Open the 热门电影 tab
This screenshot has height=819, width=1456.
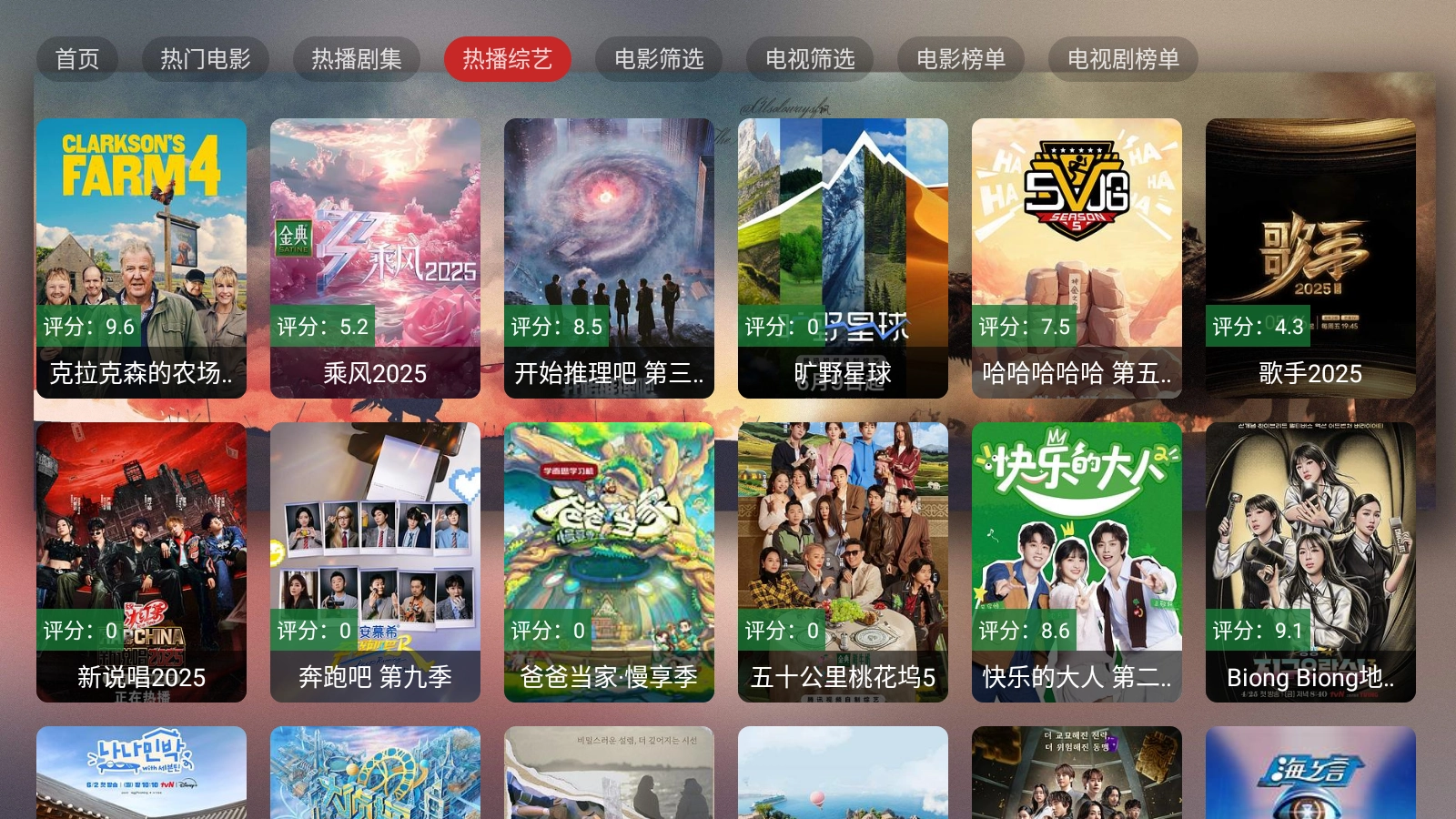(206, 59)
